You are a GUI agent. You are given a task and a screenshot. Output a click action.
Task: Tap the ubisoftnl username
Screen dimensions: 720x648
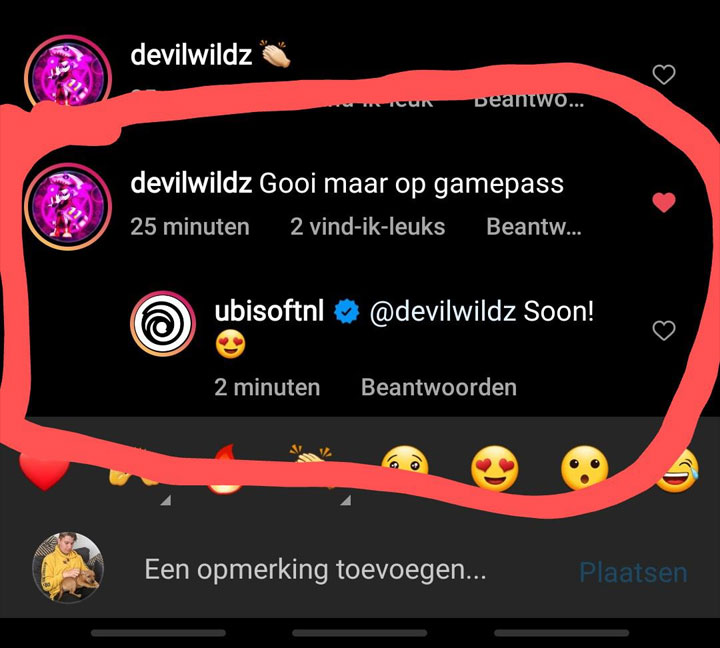269,312
